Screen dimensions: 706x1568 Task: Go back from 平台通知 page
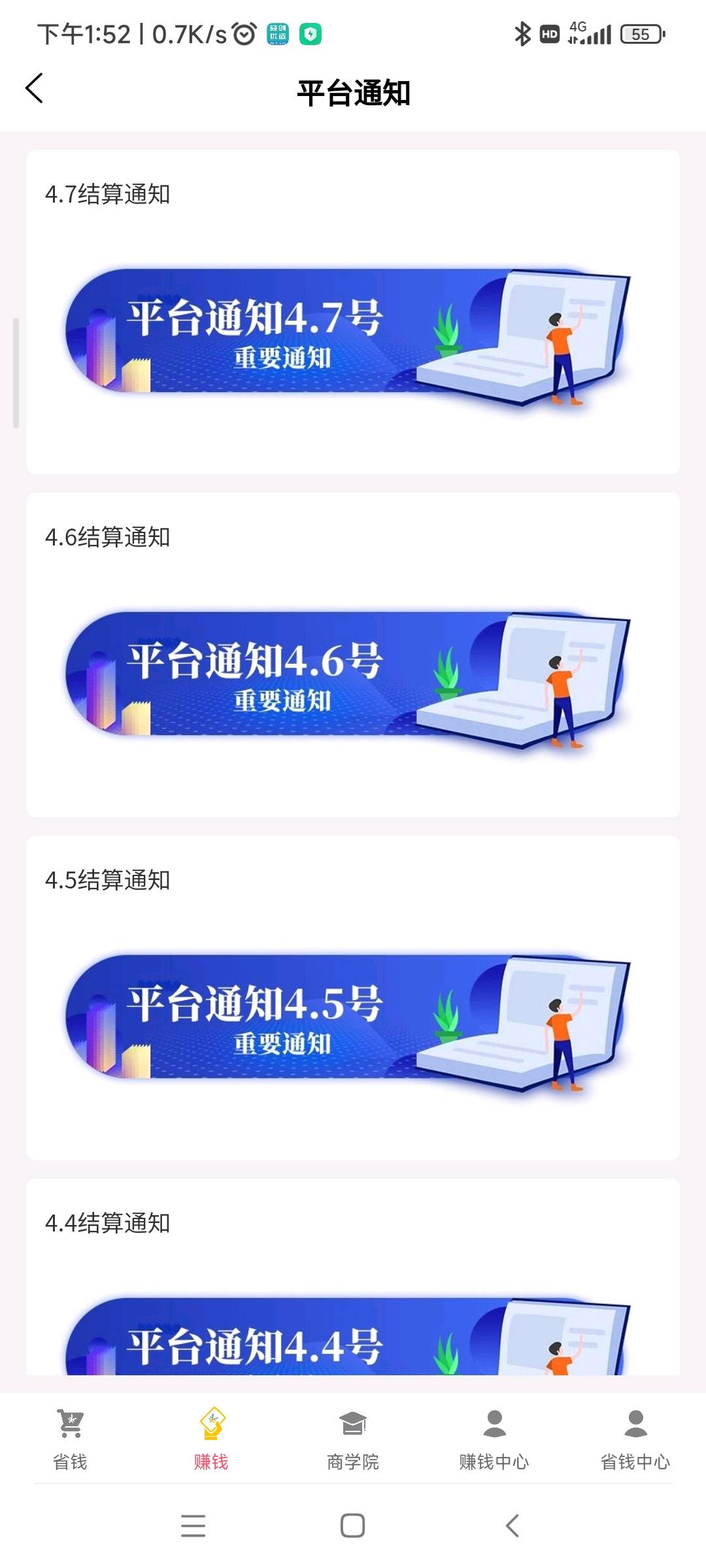click(x=34, y=88)
